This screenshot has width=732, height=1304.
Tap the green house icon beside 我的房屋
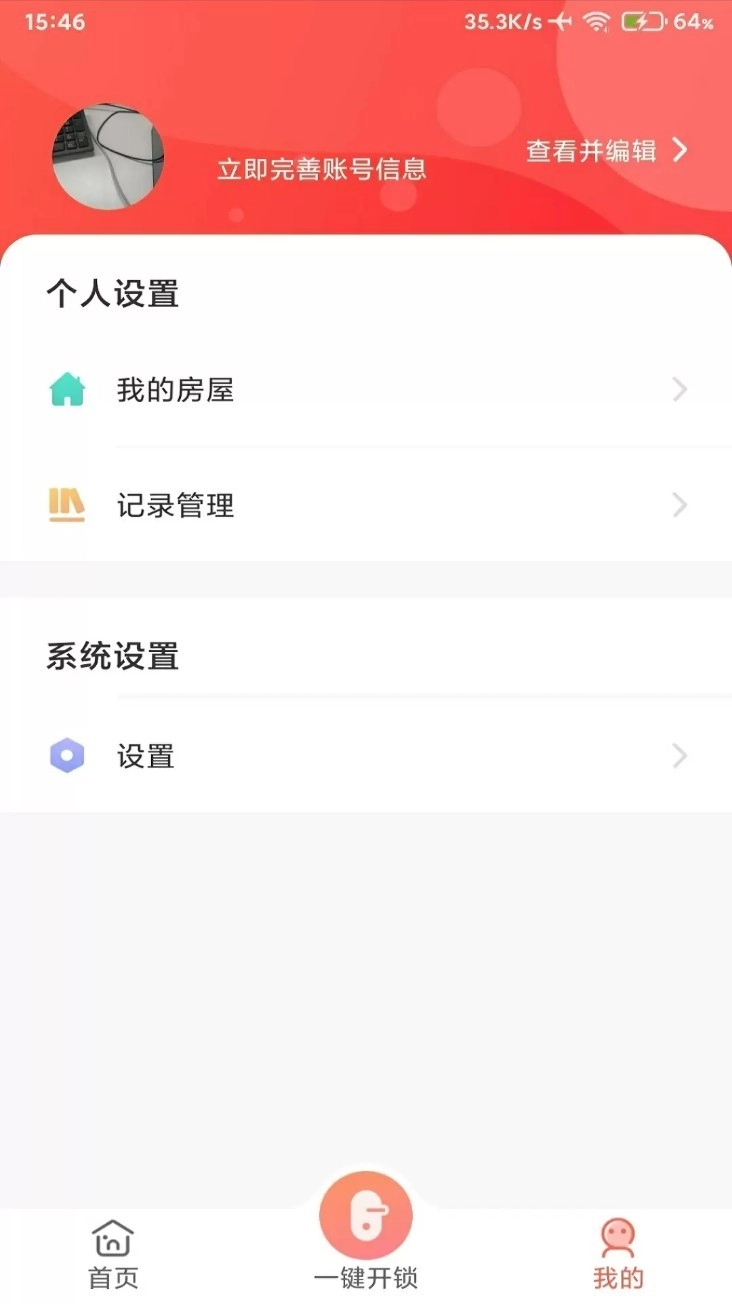65,390
